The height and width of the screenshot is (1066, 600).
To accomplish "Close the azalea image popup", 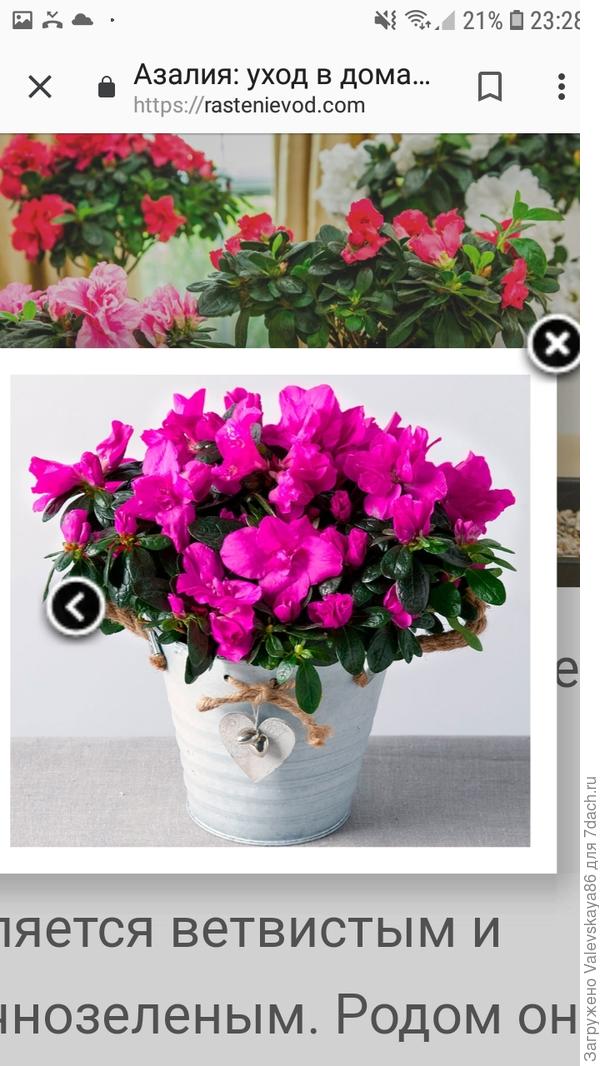I will 555,345.
